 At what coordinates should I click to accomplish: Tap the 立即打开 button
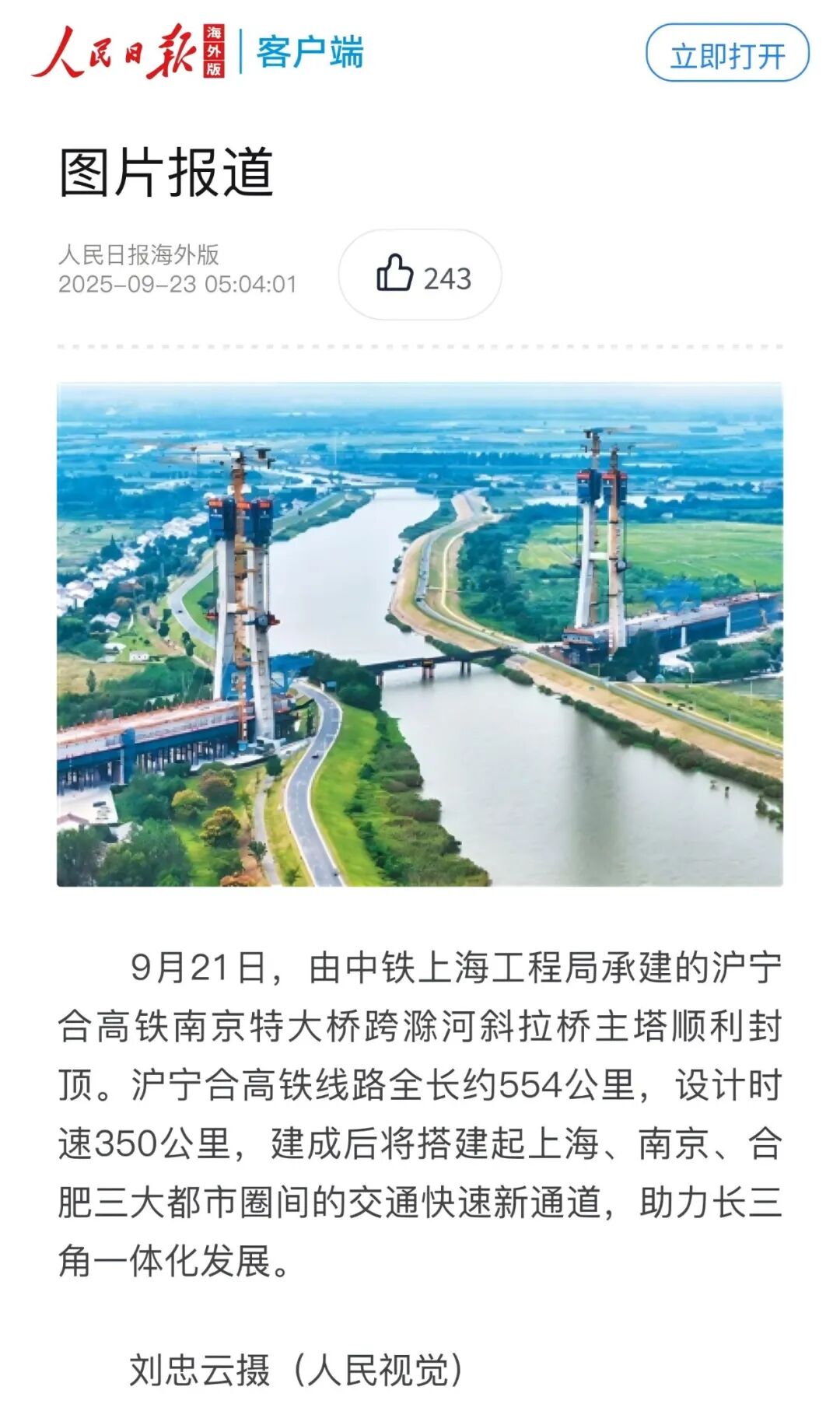pos(727,54)
